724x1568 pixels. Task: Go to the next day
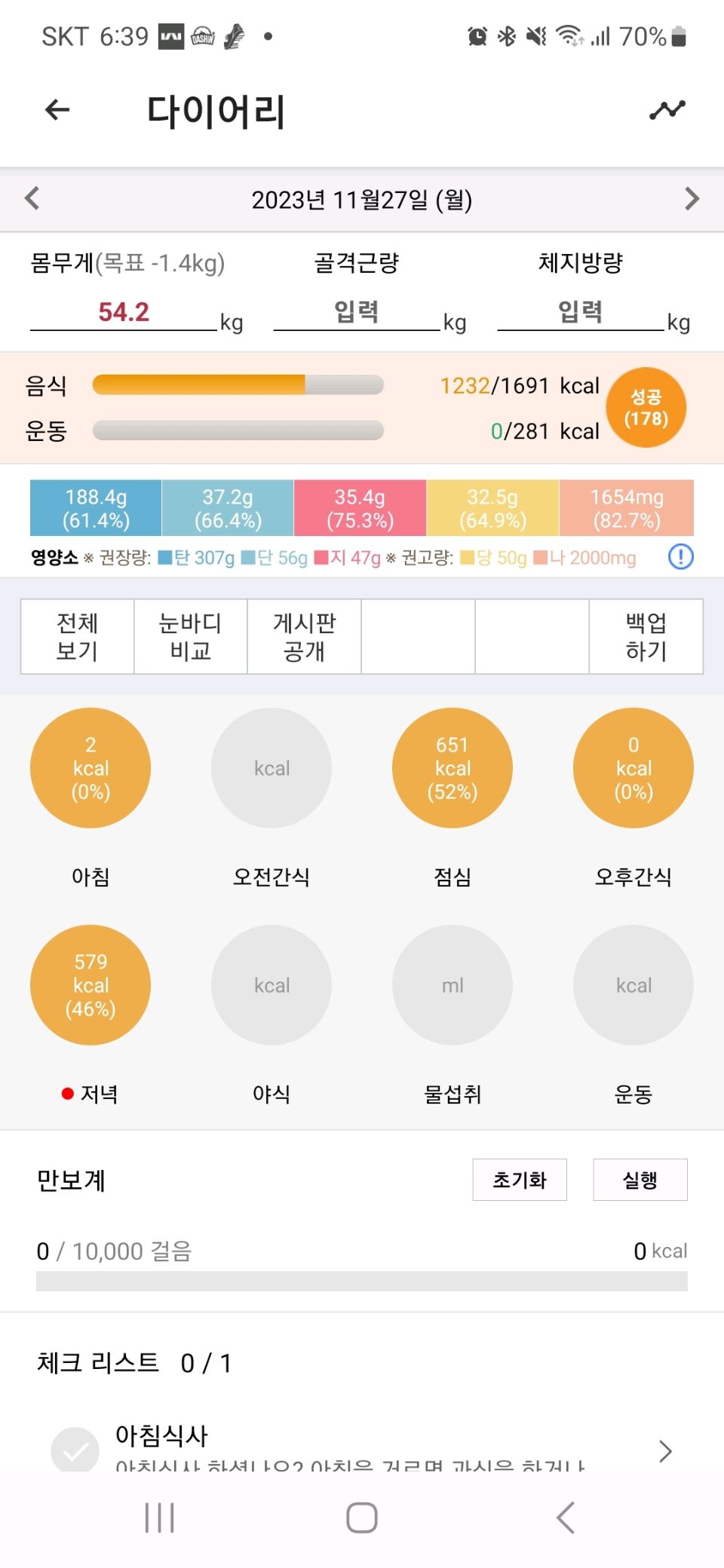tap(692, 199)
